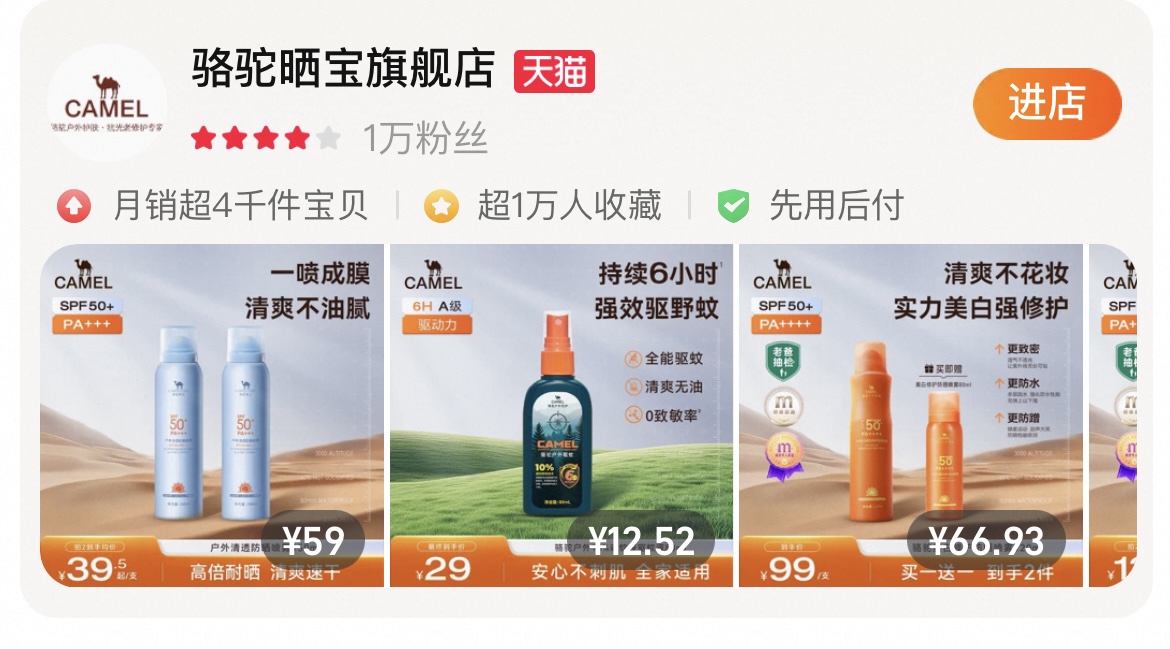Tap the 进店 button to enter the store
This screenshot has height=649, width=1170.
(x=1047, y=104)
